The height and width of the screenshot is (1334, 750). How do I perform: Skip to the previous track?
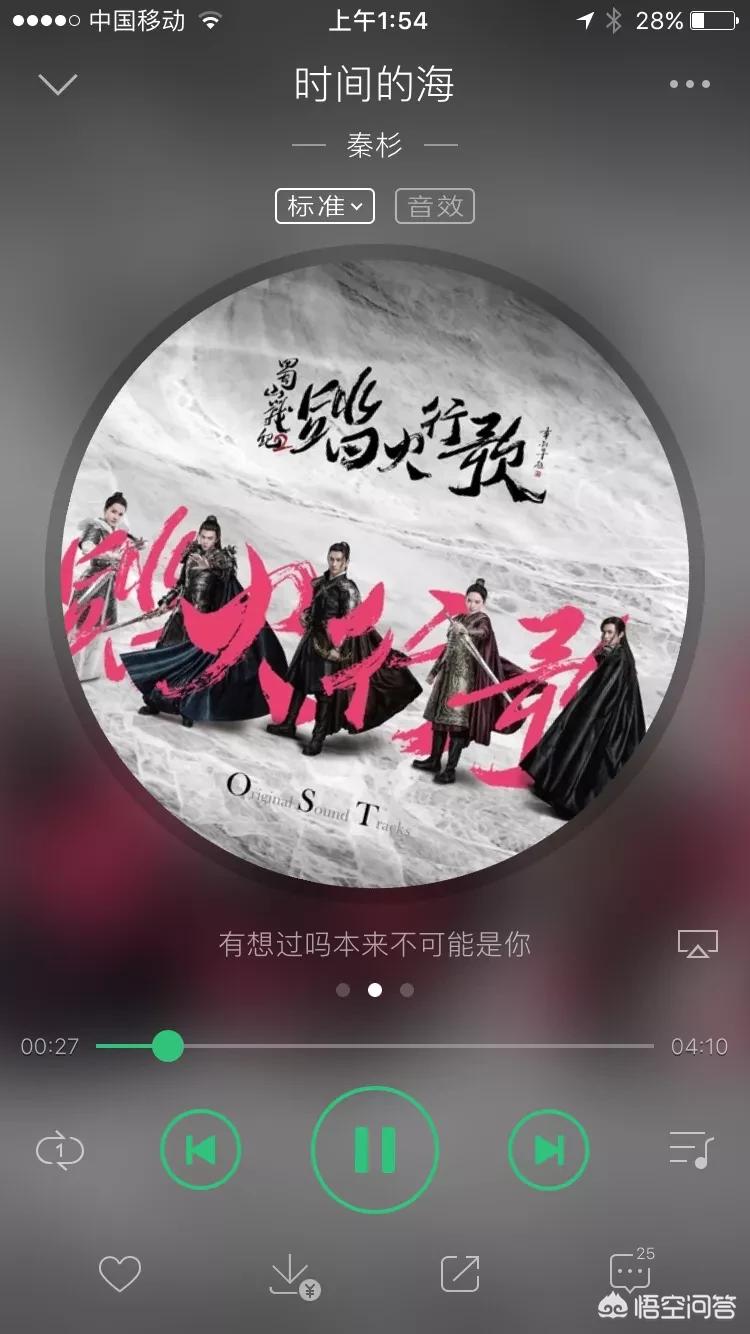pyautogui.click(x=201, y=1150)
